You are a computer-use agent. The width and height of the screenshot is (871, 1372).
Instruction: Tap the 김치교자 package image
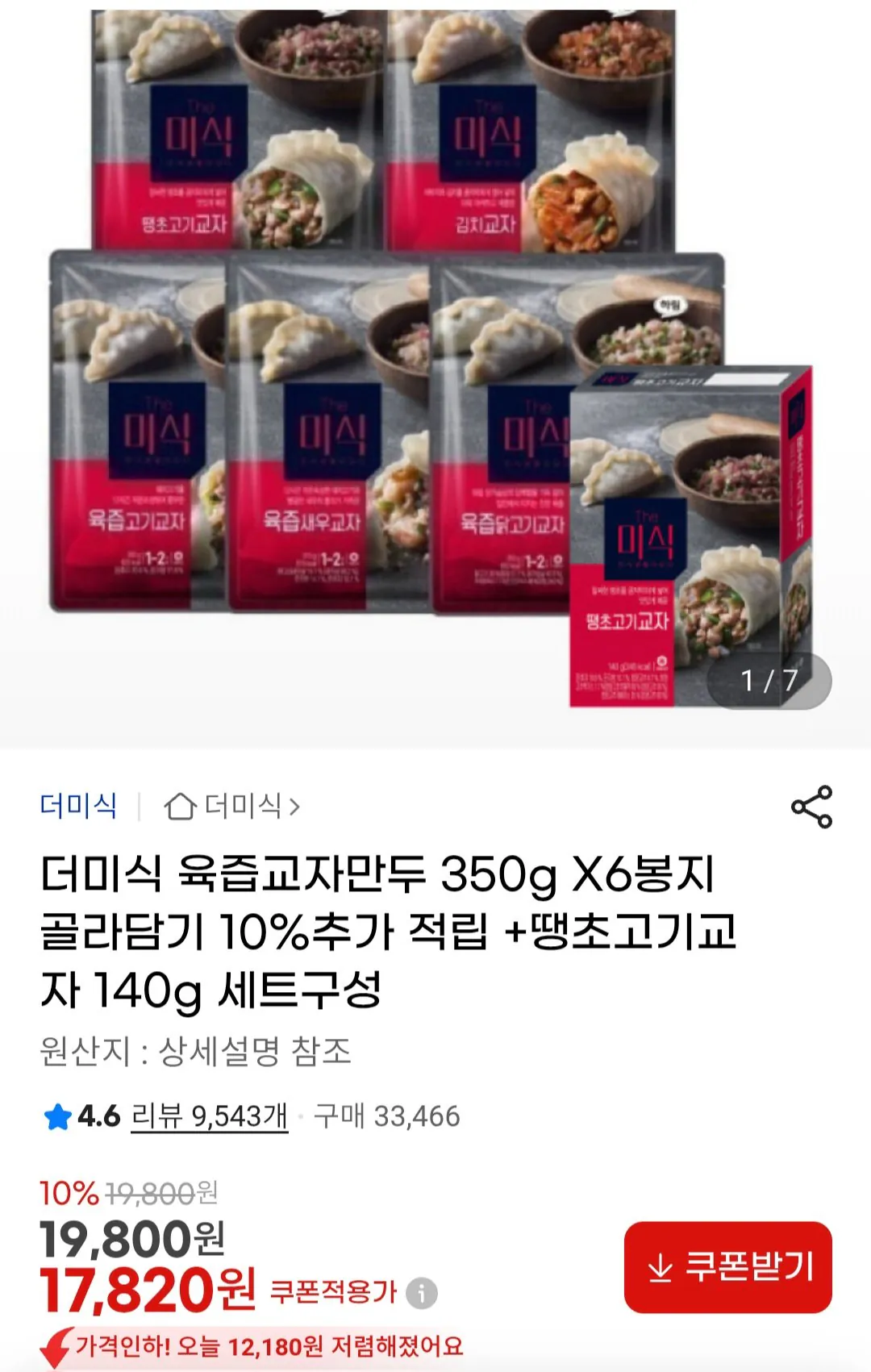[532, 121]
